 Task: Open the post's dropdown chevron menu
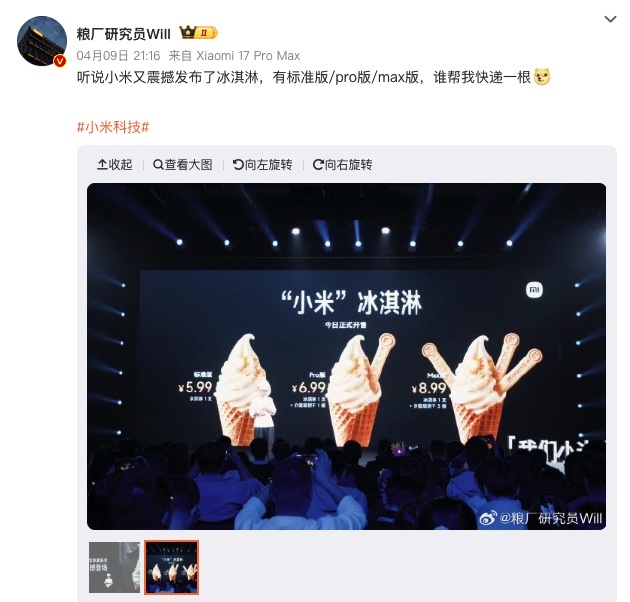coord(611,19)
